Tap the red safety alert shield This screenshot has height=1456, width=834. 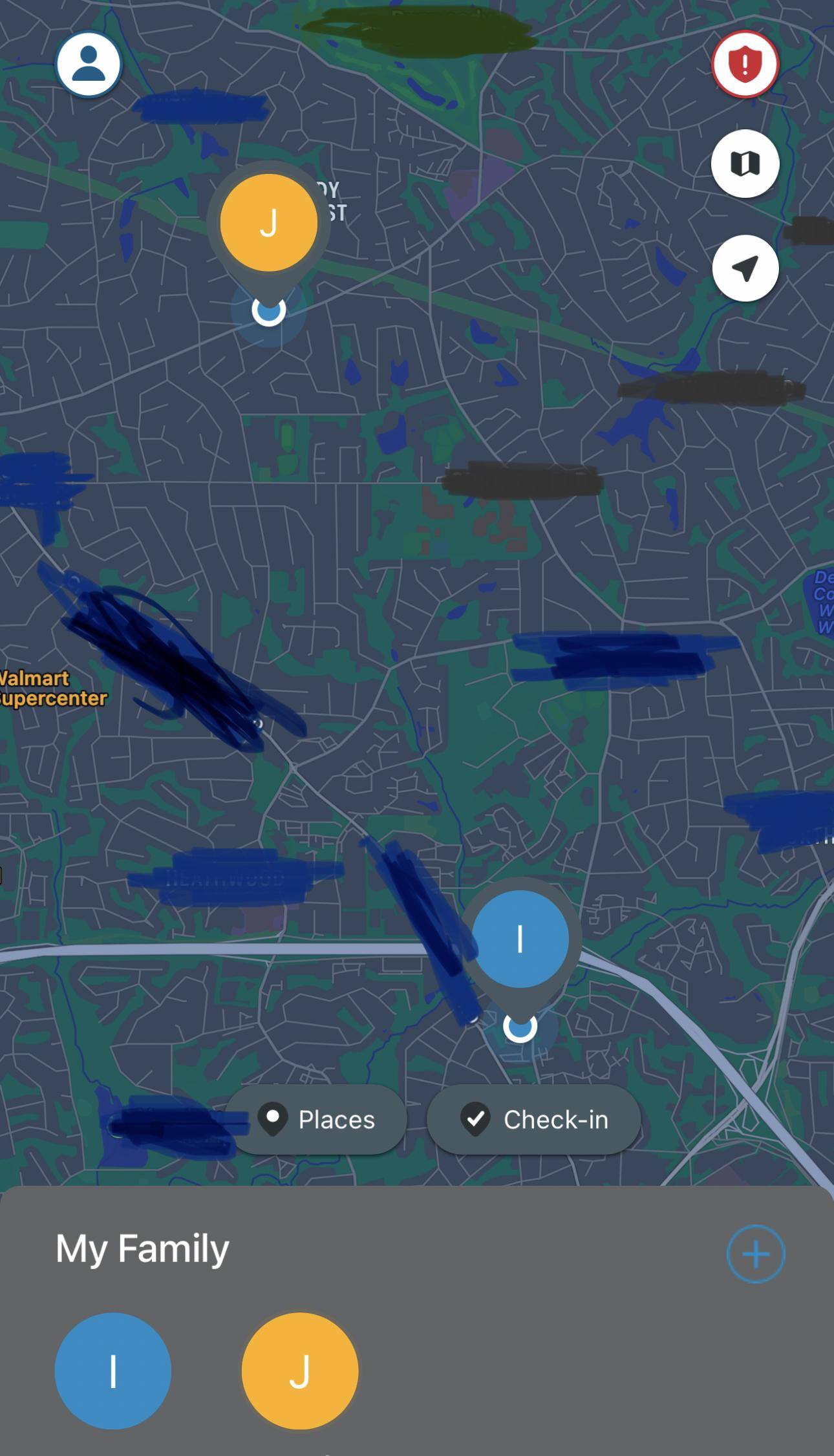[x=745, y=64]
